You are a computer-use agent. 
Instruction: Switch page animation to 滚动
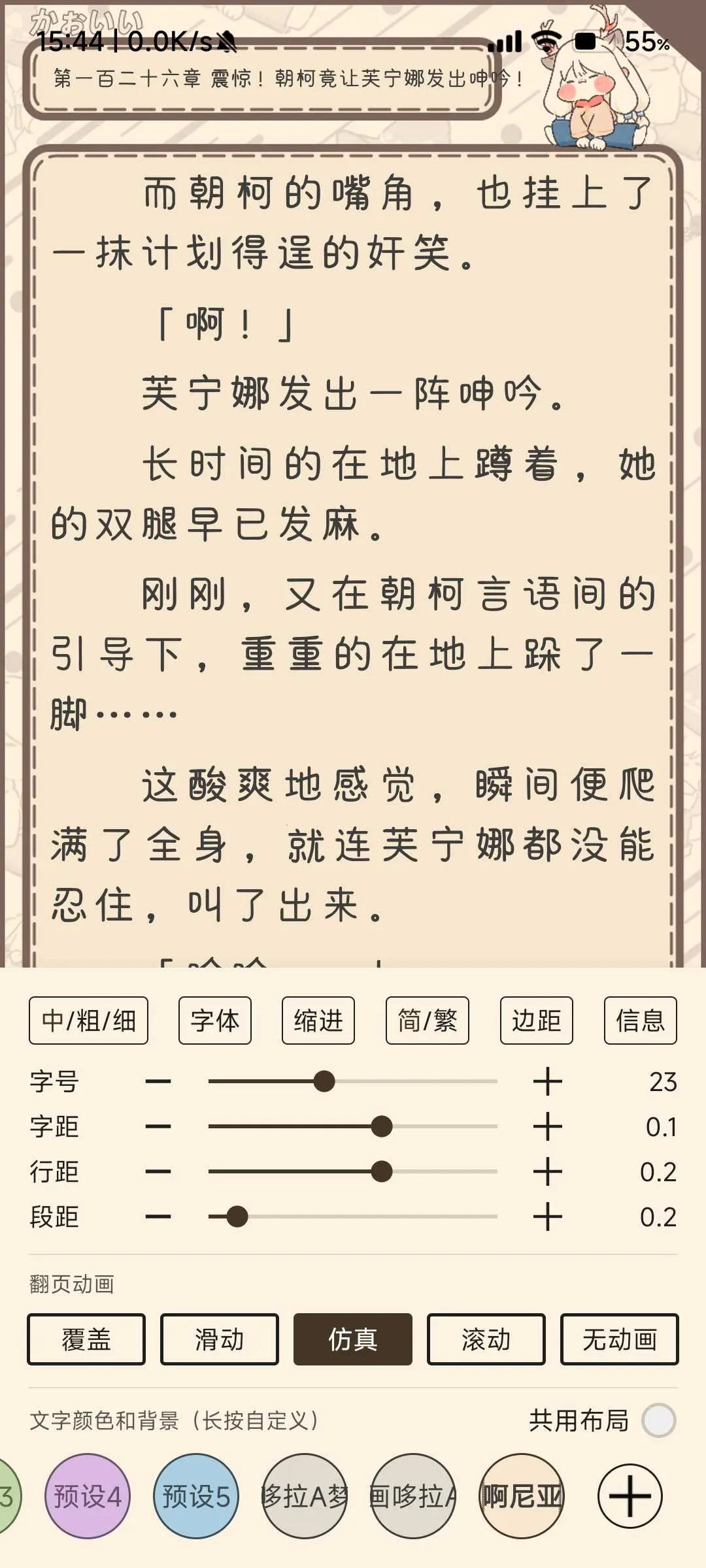point(486,1340)
